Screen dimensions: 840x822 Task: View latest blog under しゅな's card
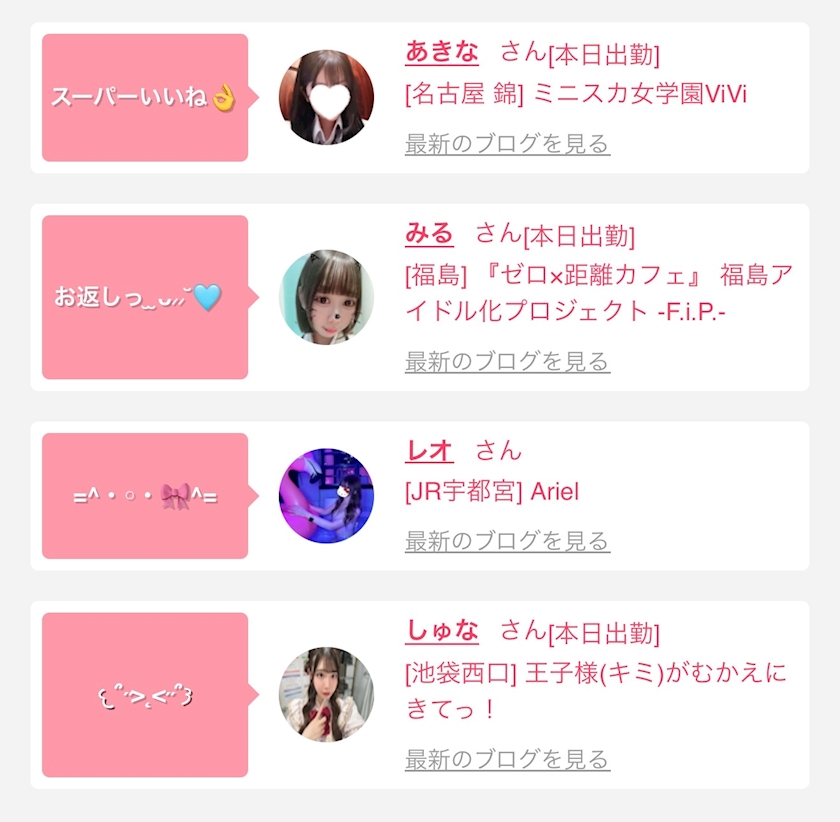(x=507, y=759)
